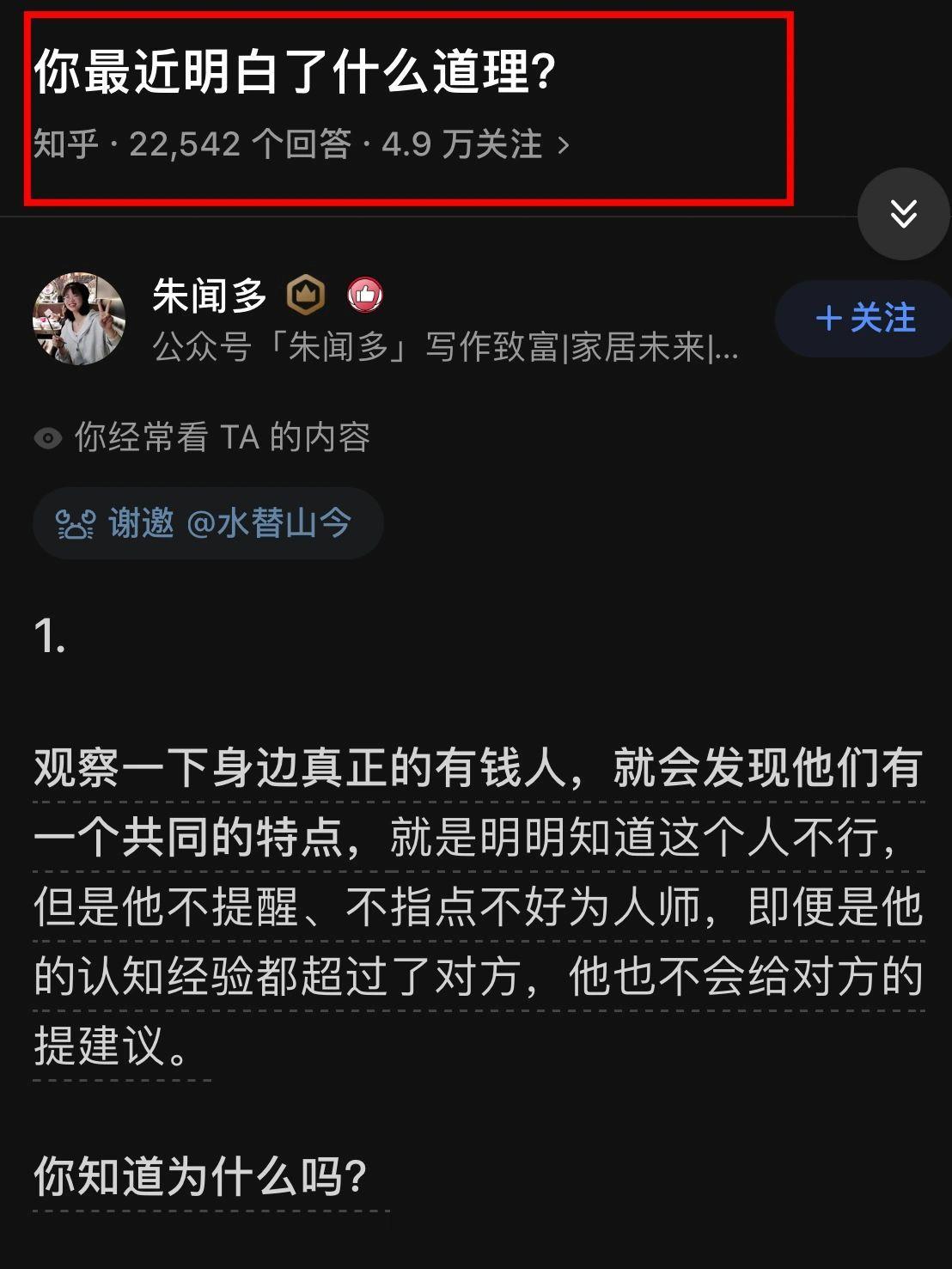This screenshot has width=952, height=1269.
Task: Tap the author name 朱闻多
Action: coord(208,296)
